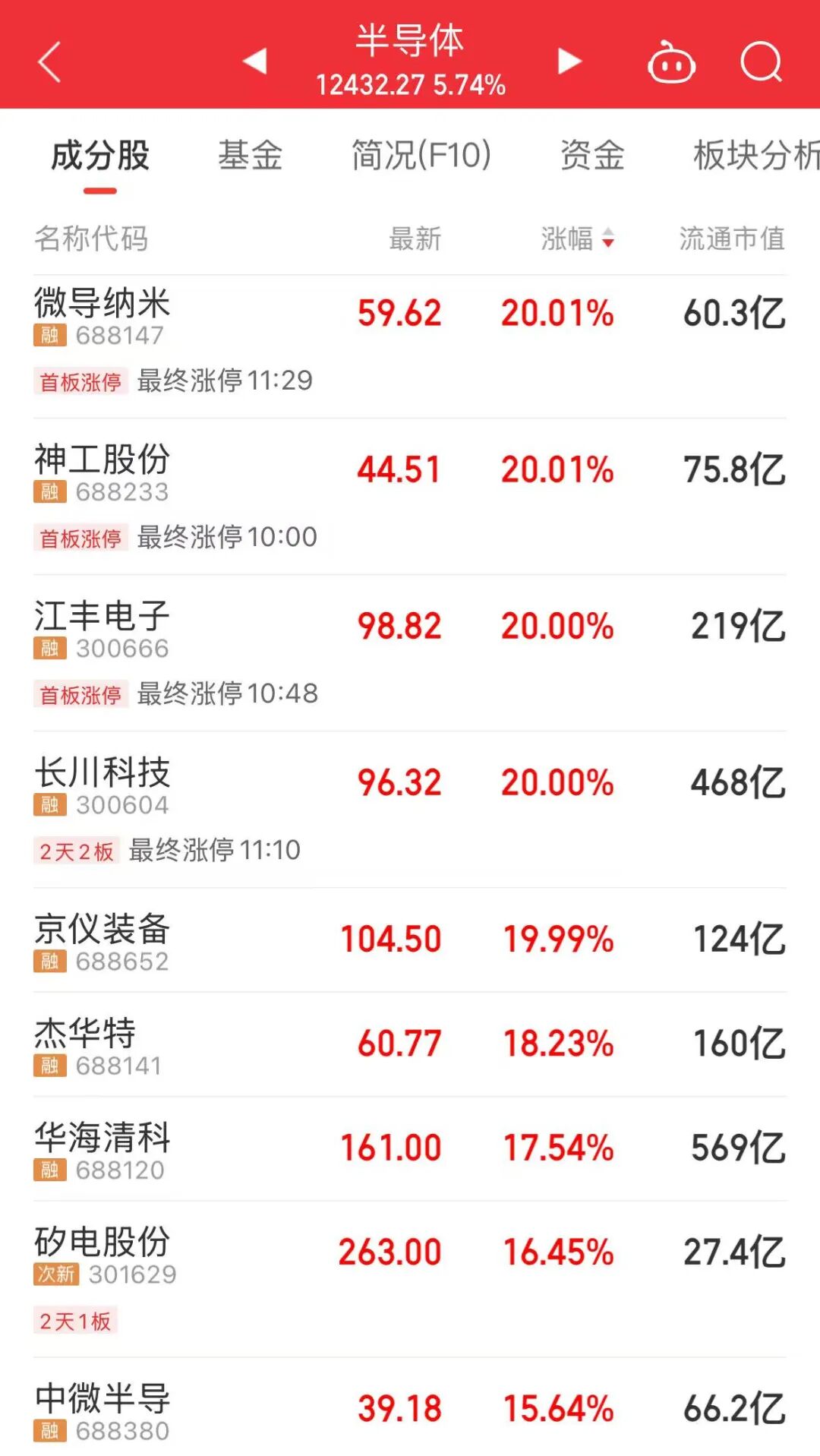Screen dimensions: 820x1456
Task: Open stock 微导纳米 688147
Action: coord(102,315)
